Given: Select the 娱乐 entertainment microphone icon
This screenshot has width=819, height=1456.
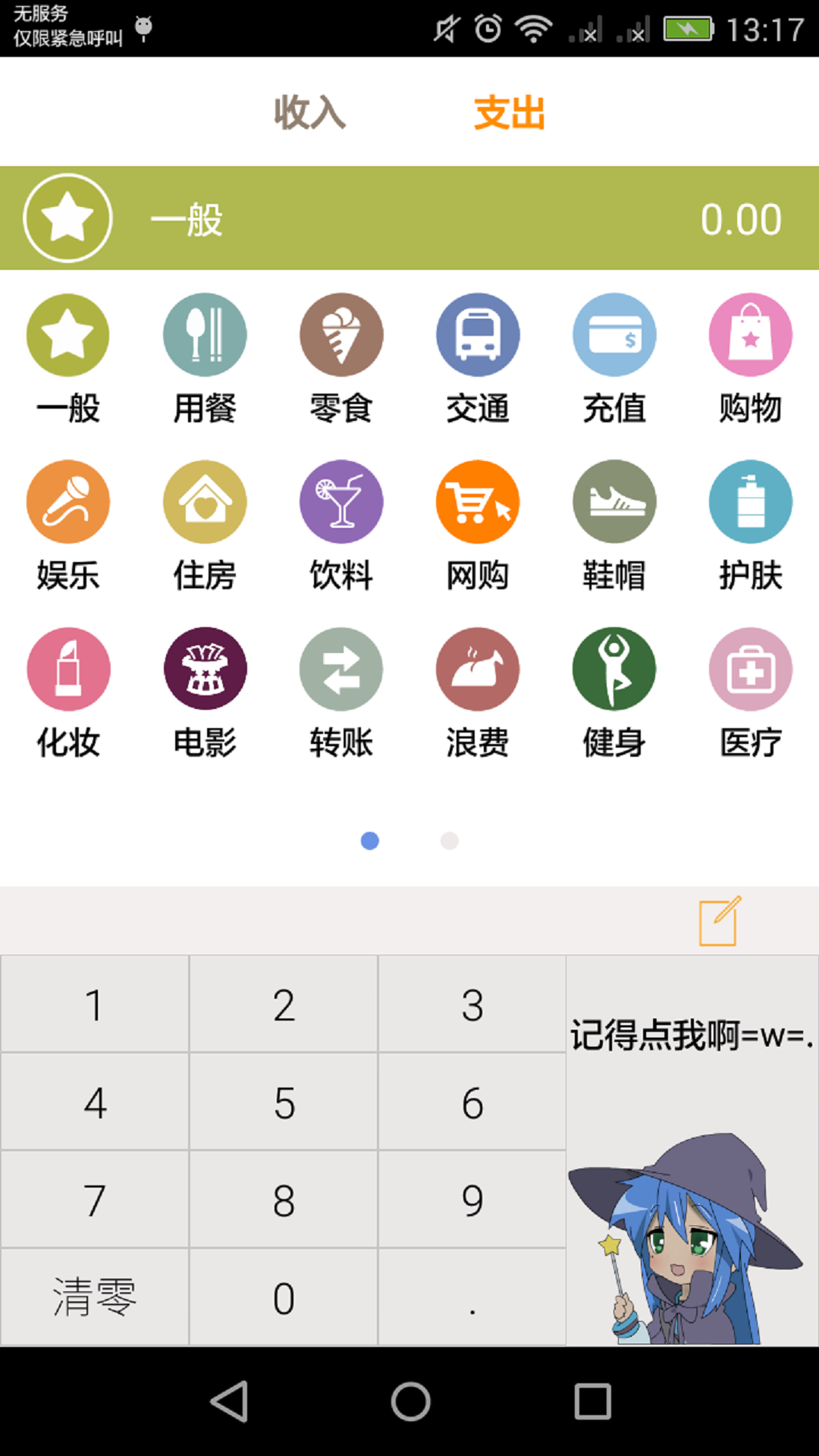Looking at the screenshot, I should tap(68, 502).
